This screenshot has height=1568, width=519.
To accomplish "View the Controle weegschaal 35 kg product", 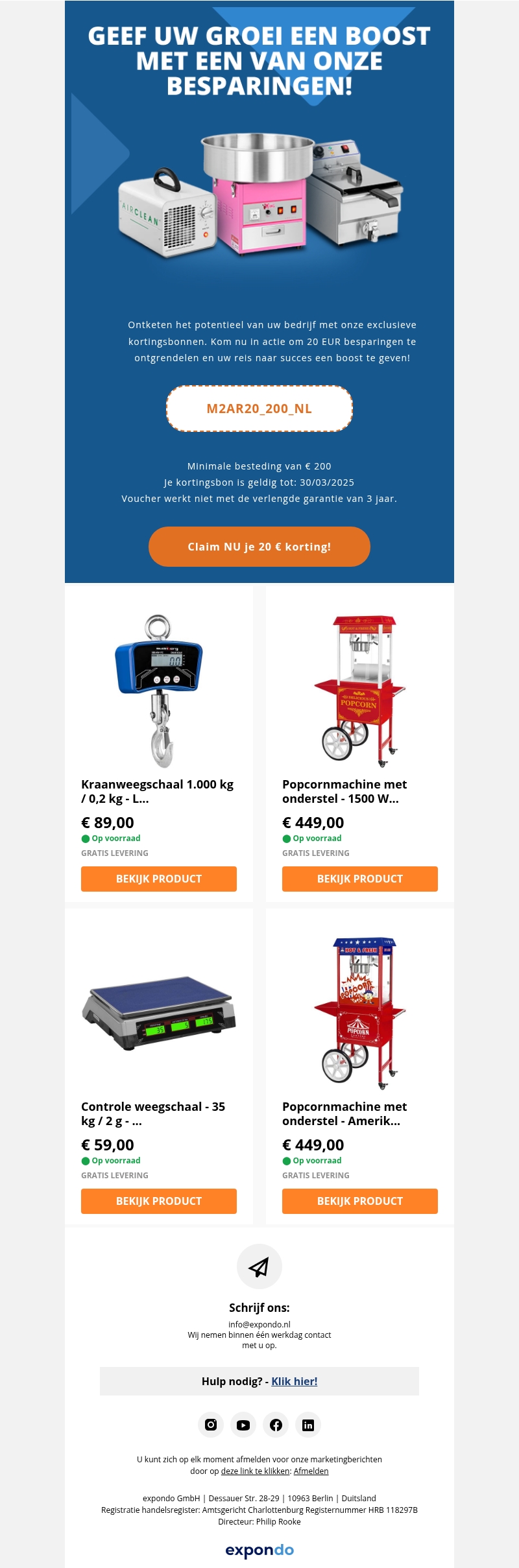I will 158,1201.
